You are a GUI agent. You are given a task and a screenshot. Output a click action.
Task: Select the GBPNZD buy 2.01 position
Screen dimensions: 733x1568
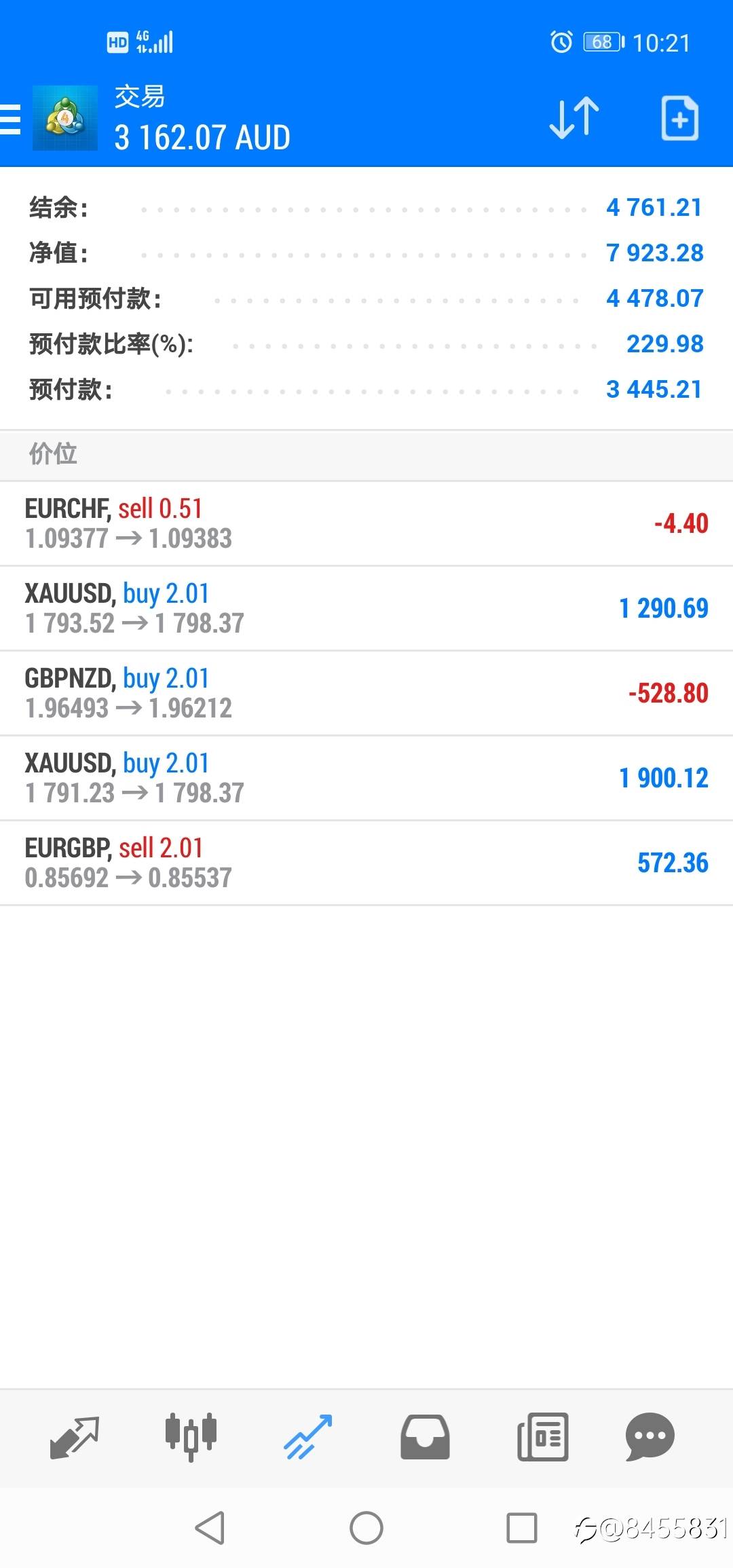click(x=366, y=693)
